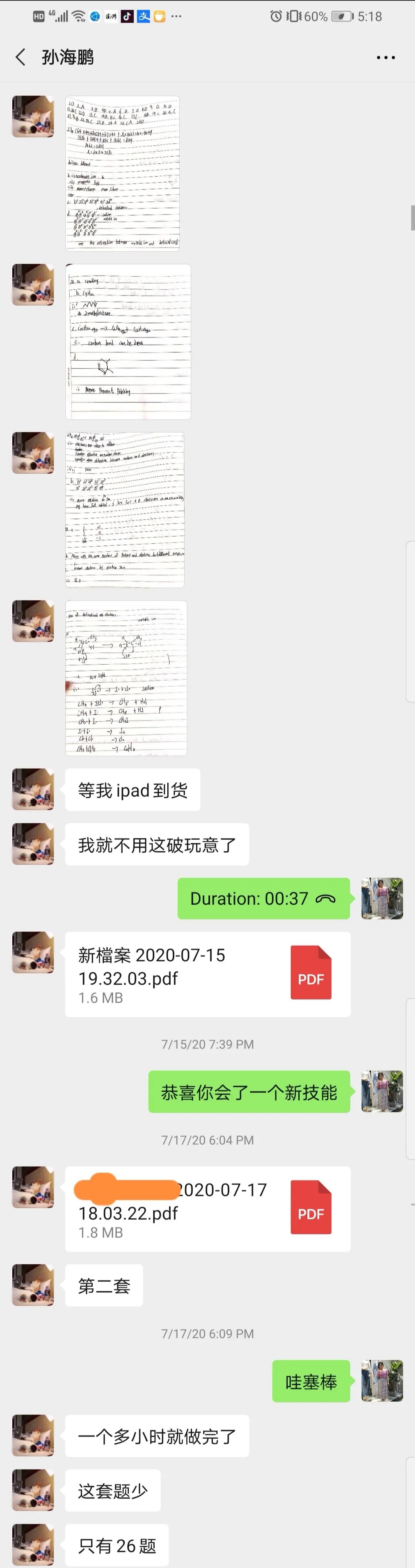Screen dimensions: 415x1568
Task: Open the fourth notes image with 'u.v light'
Action: [x=126, y=677]
